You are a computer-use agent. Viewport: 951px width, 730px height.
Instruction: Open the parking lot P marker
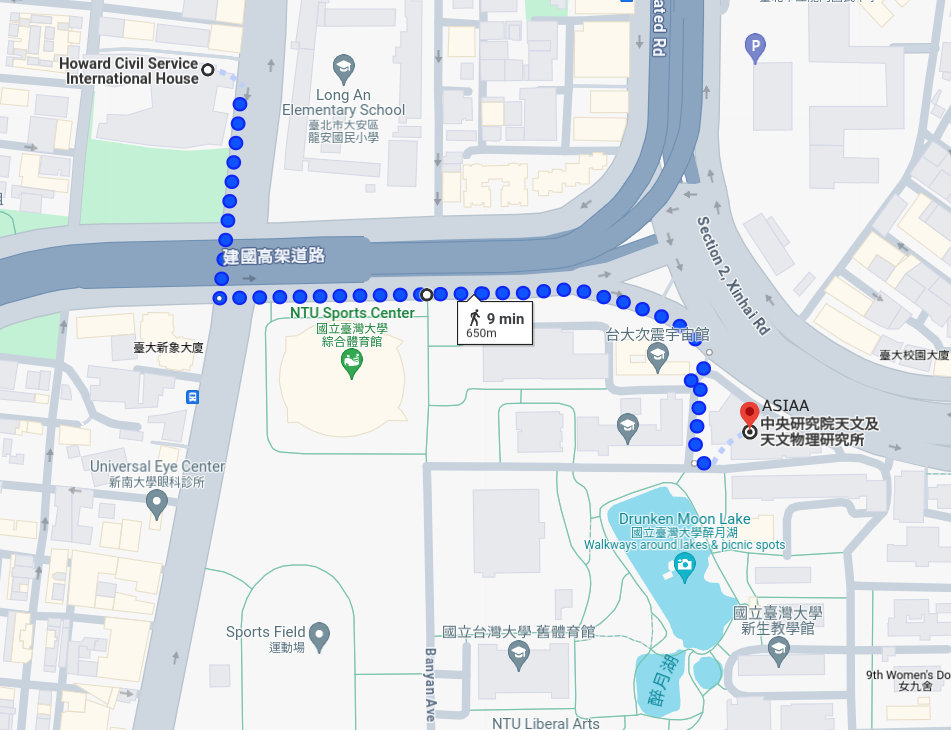pos(756,44)
